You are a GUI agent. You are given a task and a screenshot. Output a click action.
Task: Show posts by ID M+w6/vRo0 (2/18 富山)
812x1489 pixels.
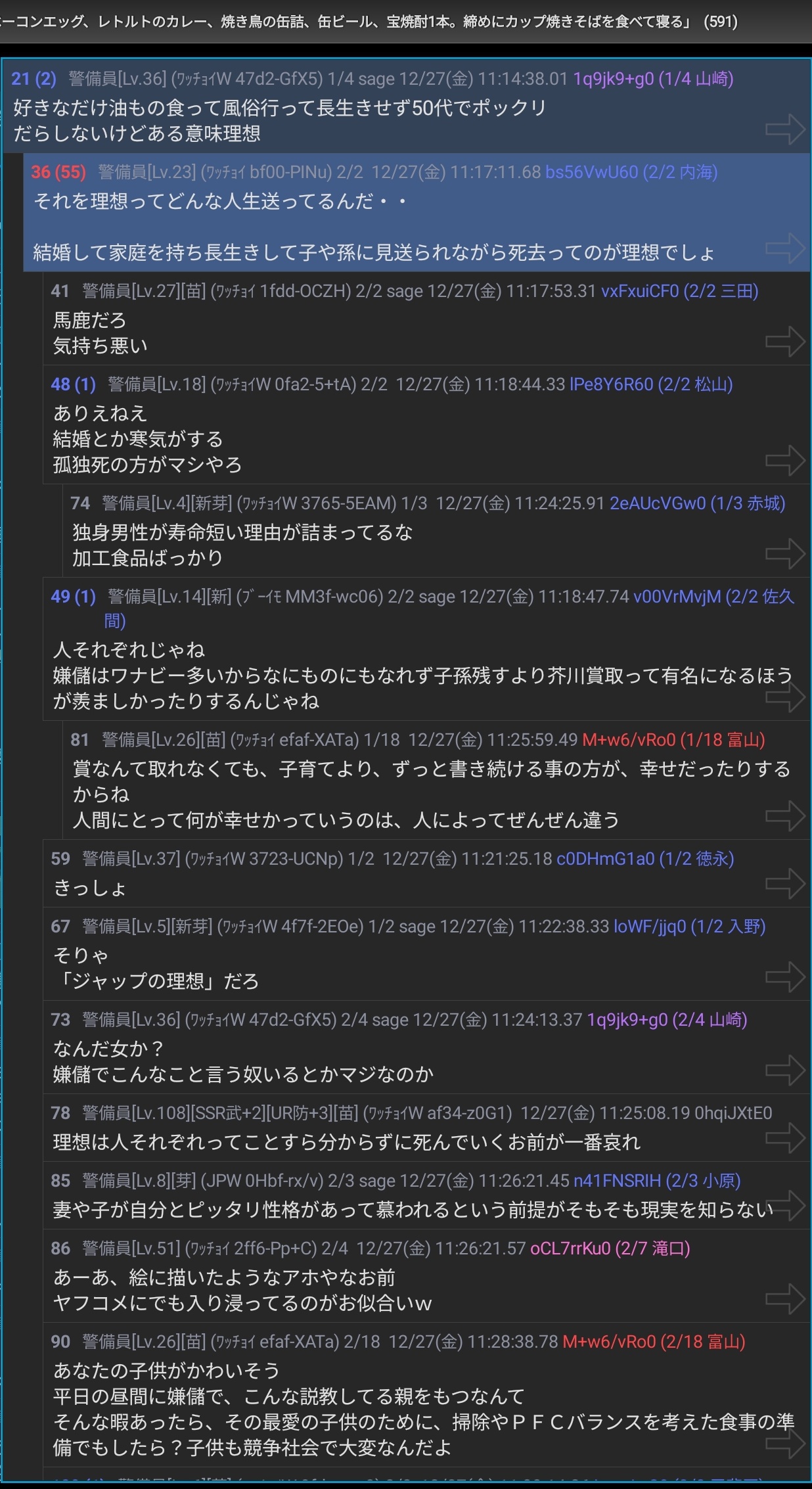coord(653,1342)
